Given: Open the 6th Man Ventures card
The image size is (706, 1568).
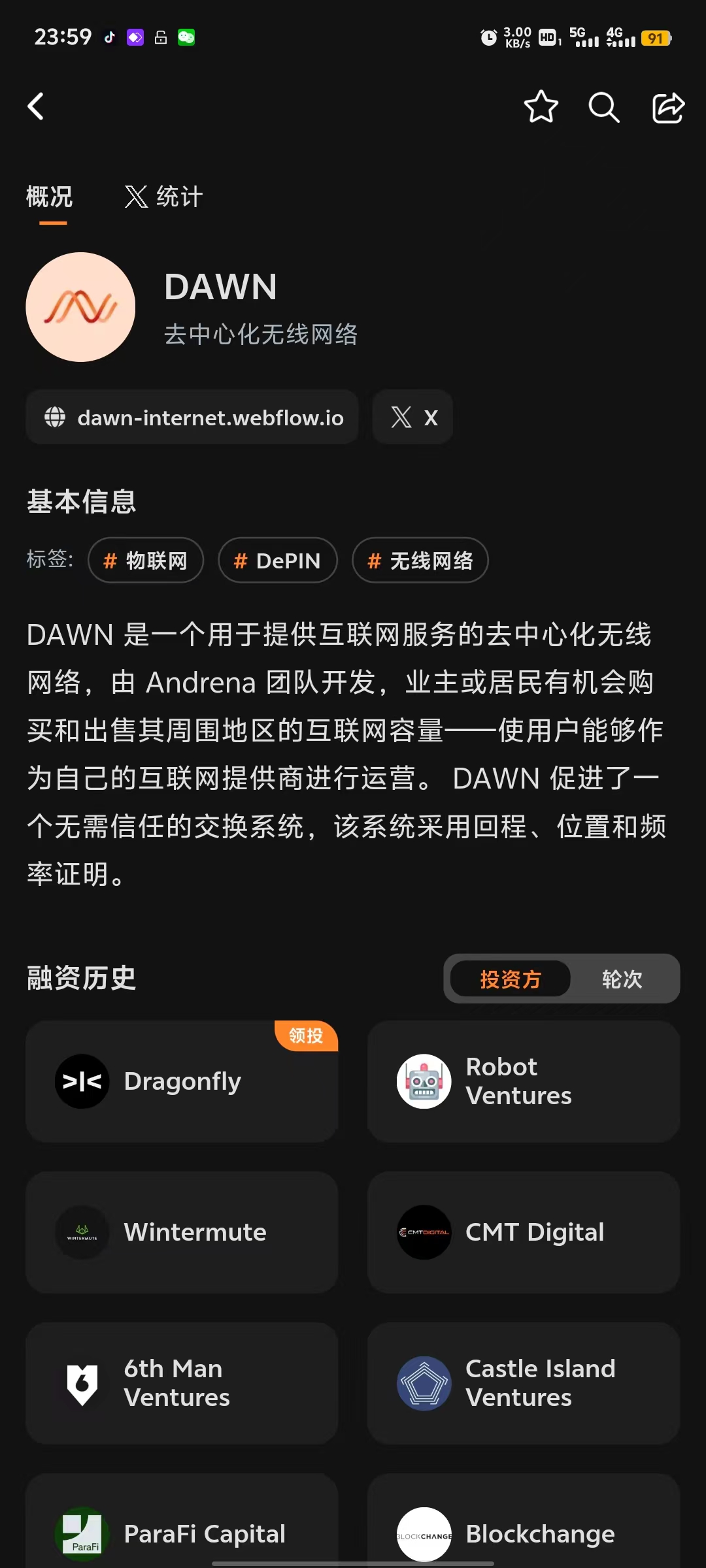Looking at the screenshot, I should [x=182, y=1383].
